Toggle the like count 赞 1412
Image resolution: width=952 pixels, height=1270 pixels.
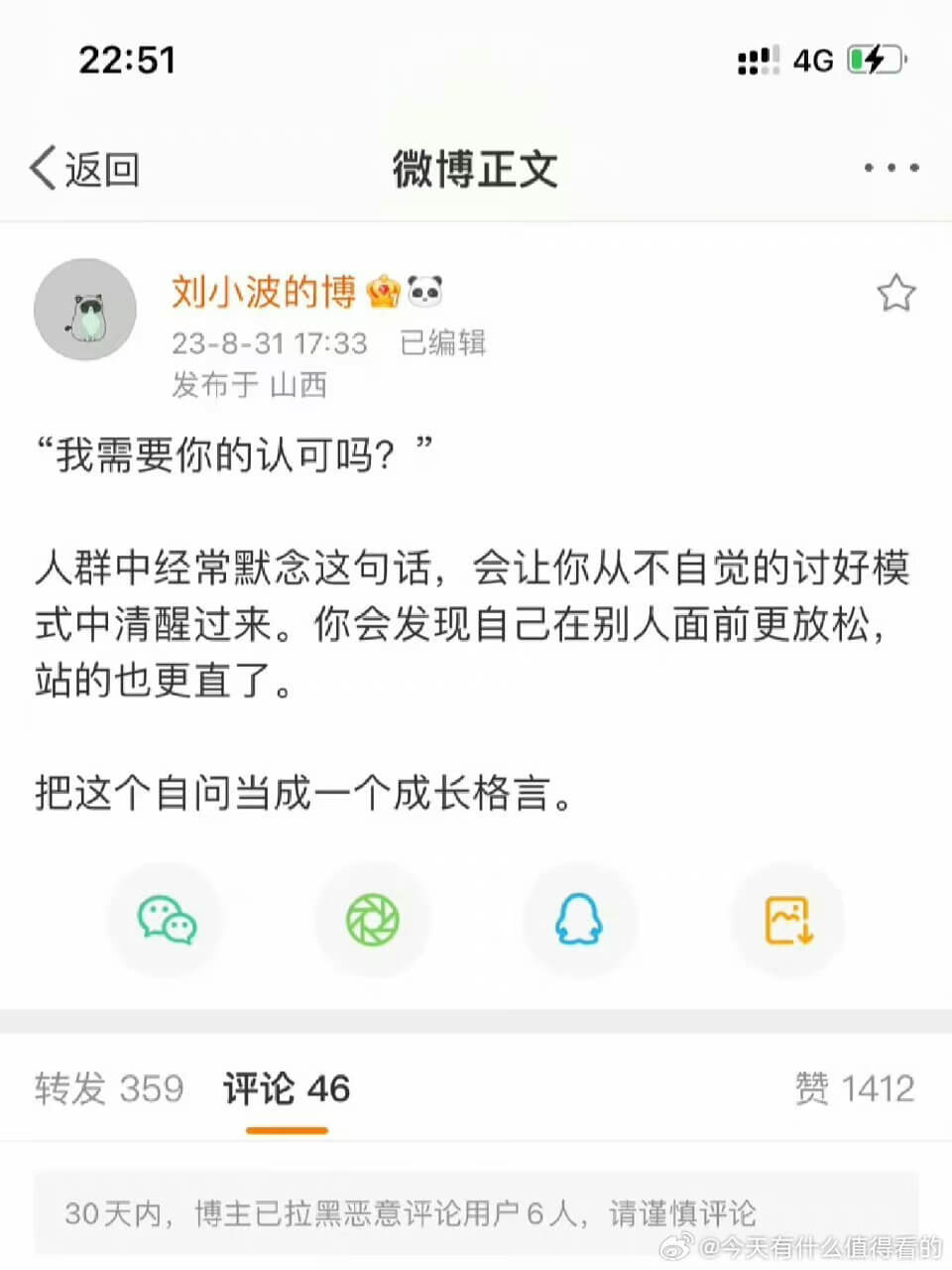click(x=855, y=1088)
